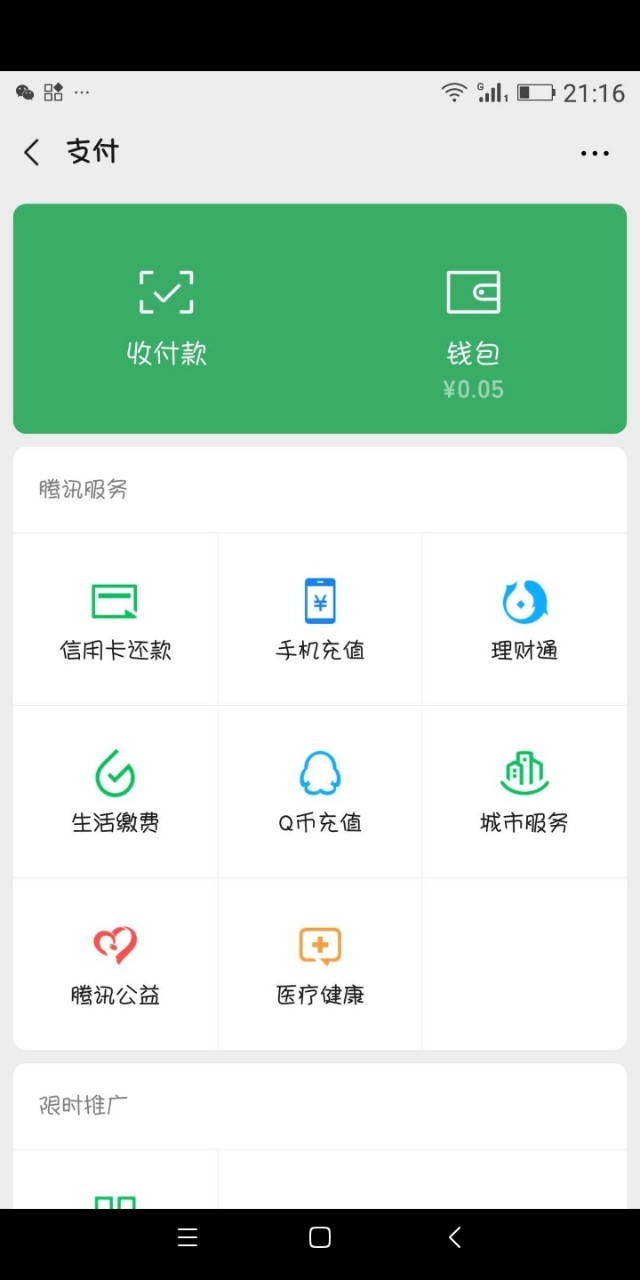This screenshot has width=640, height=1280.
Task: Open the three-dot overflow menu
Action: point(595,153)
